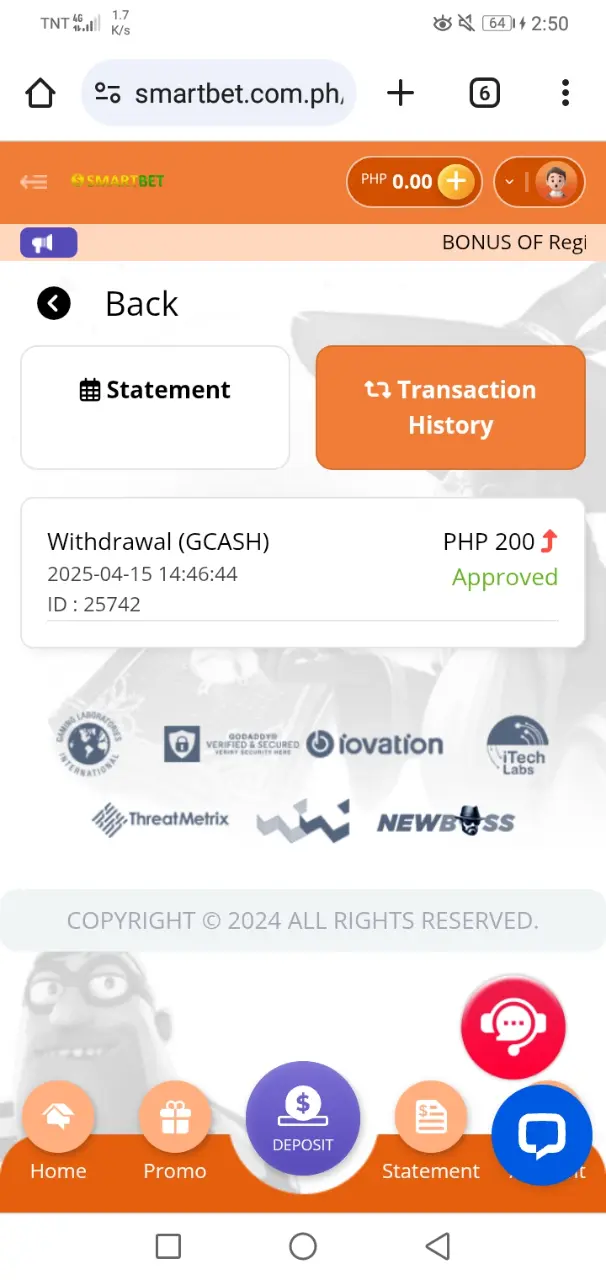Open the red customer support headset button
This screenshot has height=1280, width=606.
click(x=513, y=1026)
